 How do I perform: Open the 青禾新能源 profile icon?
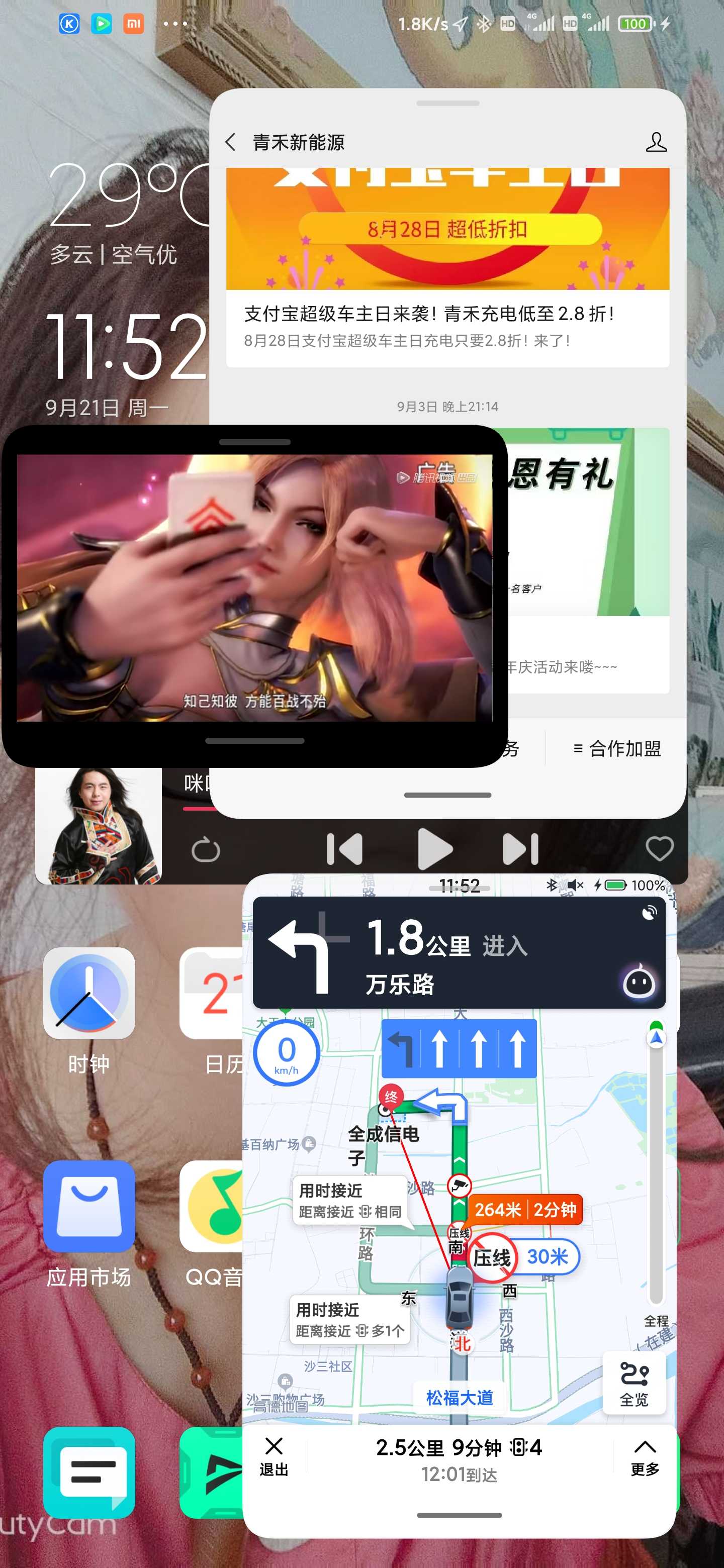point(656,142)
